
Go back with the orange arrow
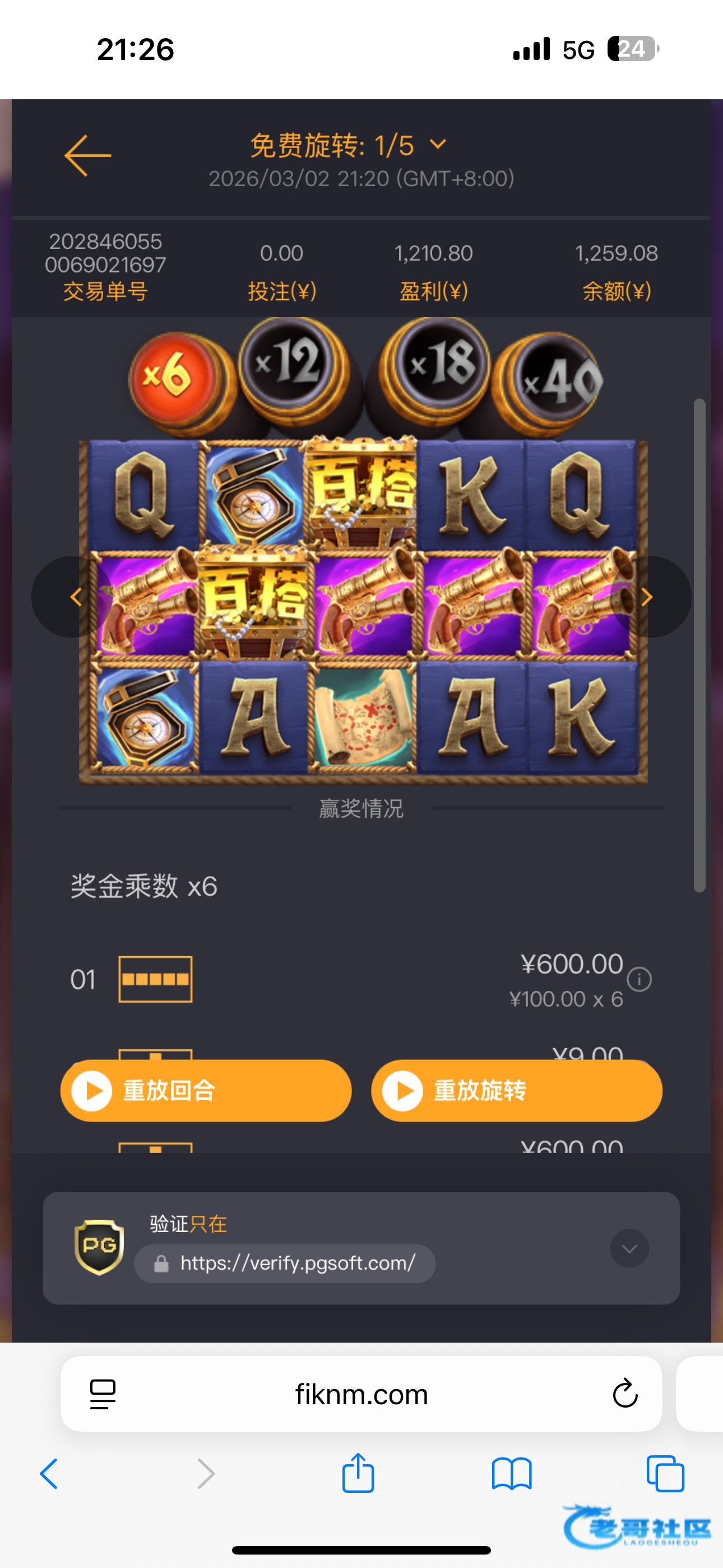click(87, 156)
